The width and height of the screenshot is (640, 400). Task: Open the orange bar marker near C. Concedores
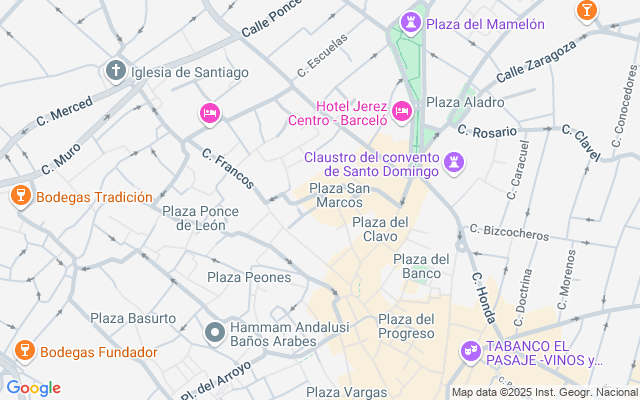tap(586, 10)
